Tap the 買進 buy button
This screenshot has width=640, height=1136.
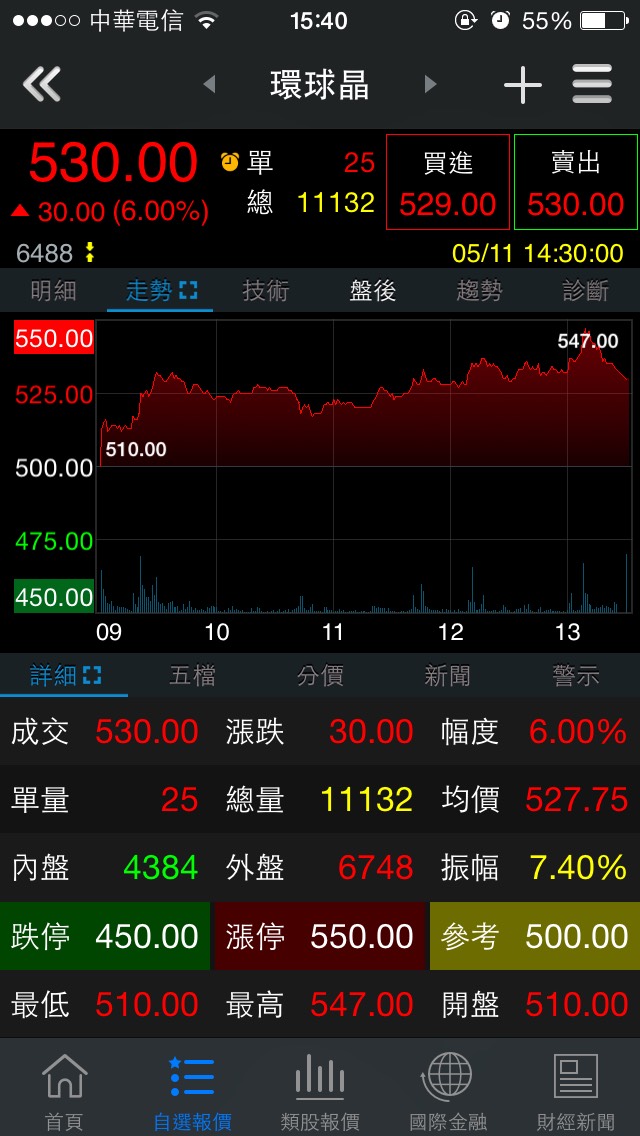(x=447, y=182)
